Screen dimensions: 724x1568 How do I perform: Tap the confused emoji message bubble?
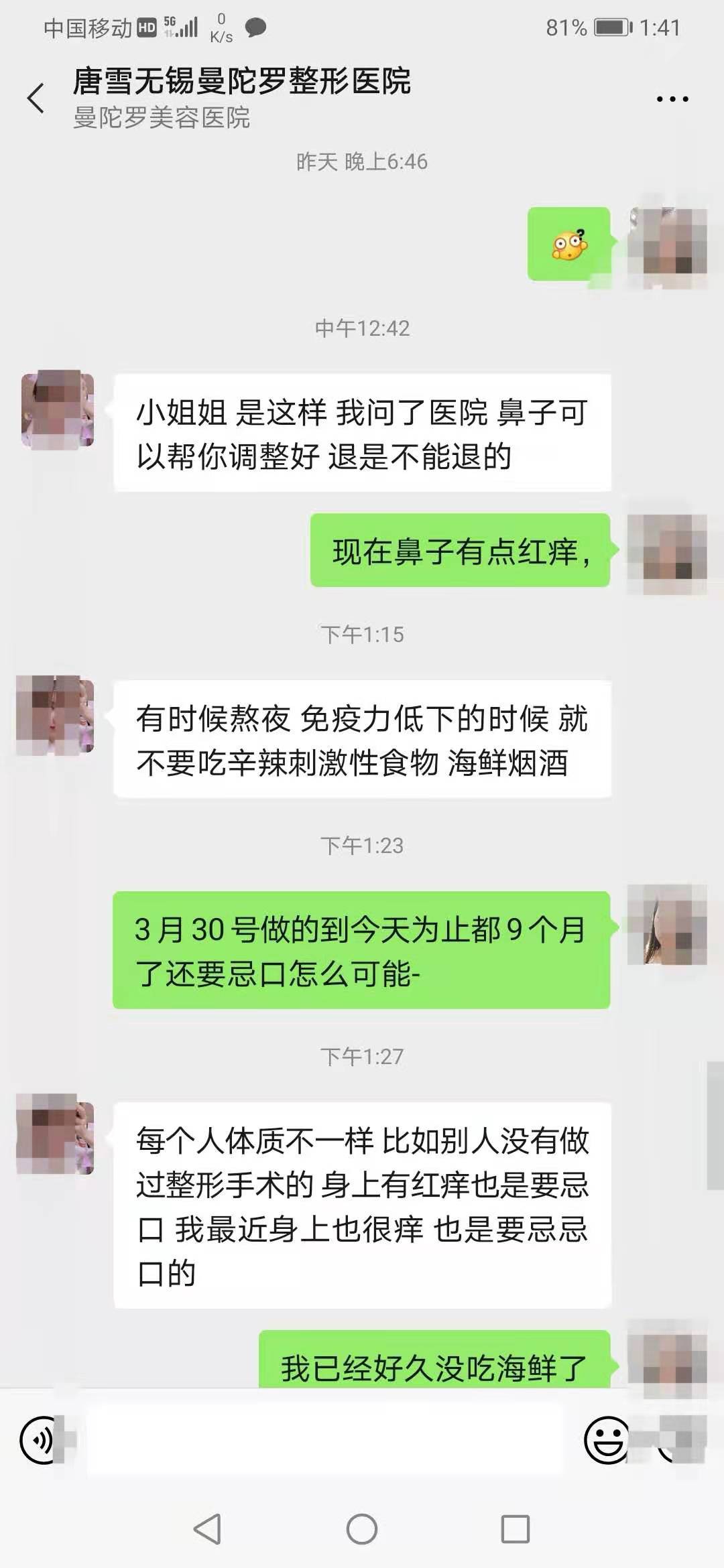tap(569, 245)
